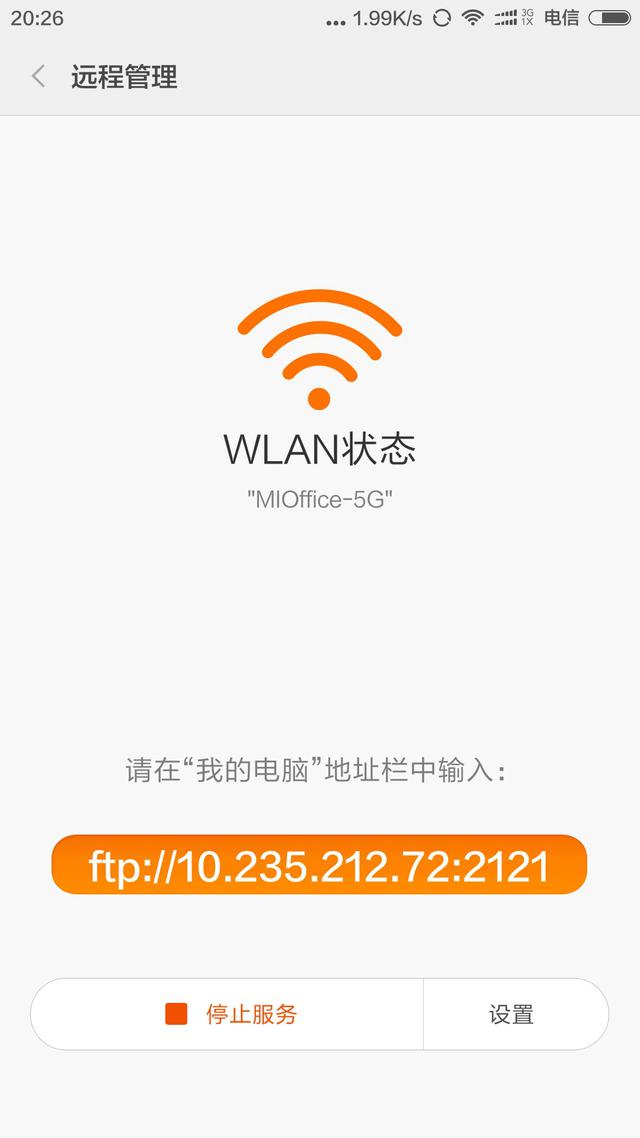Open 设置 for remote management

coord(512,1014)
